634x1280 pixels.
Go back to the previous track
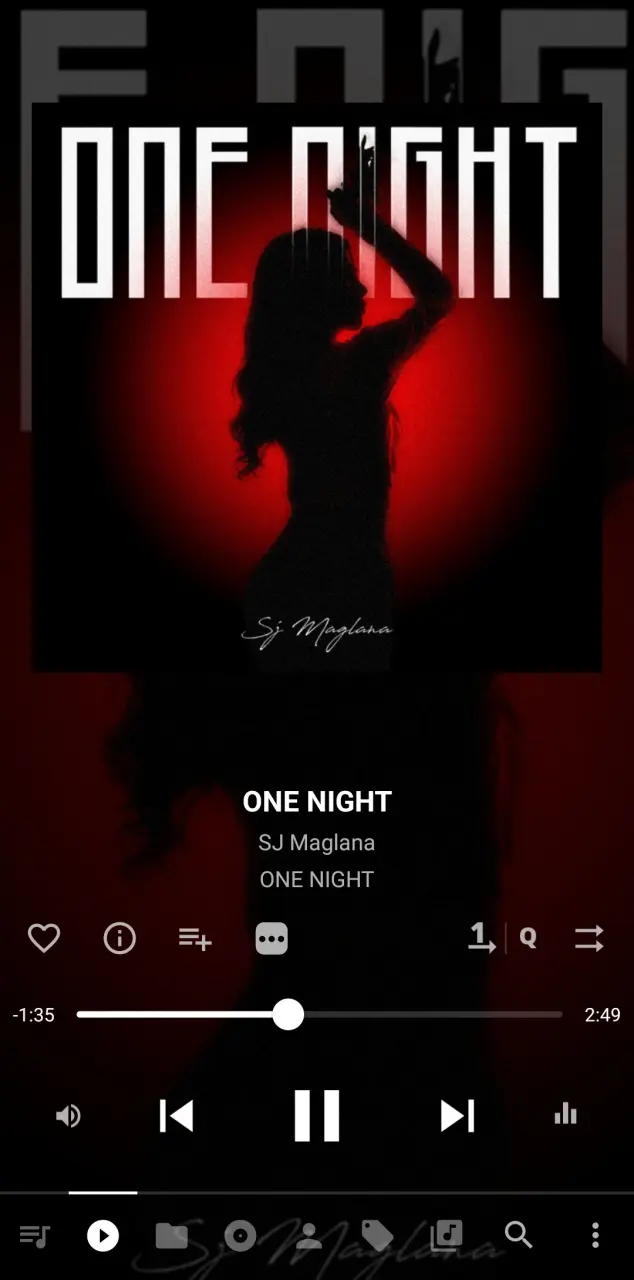tap(176, 1115)
